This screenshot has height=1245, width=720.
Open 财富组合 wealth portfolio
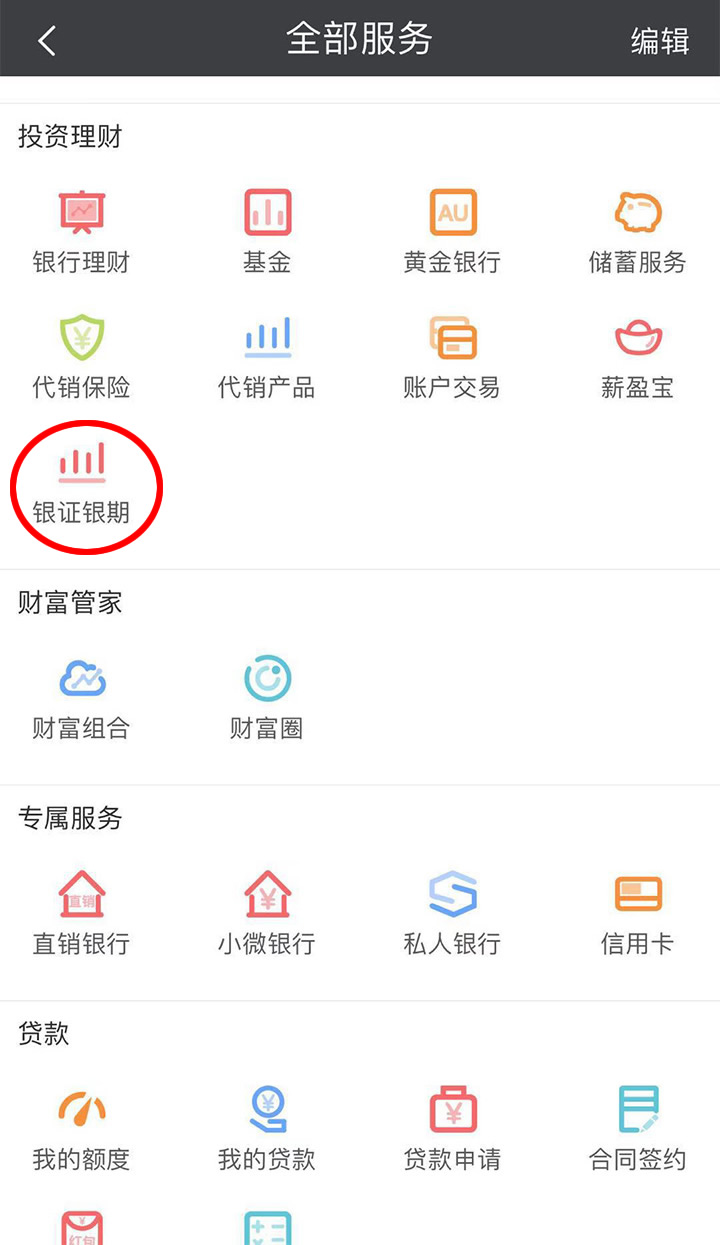click(81, 698)
